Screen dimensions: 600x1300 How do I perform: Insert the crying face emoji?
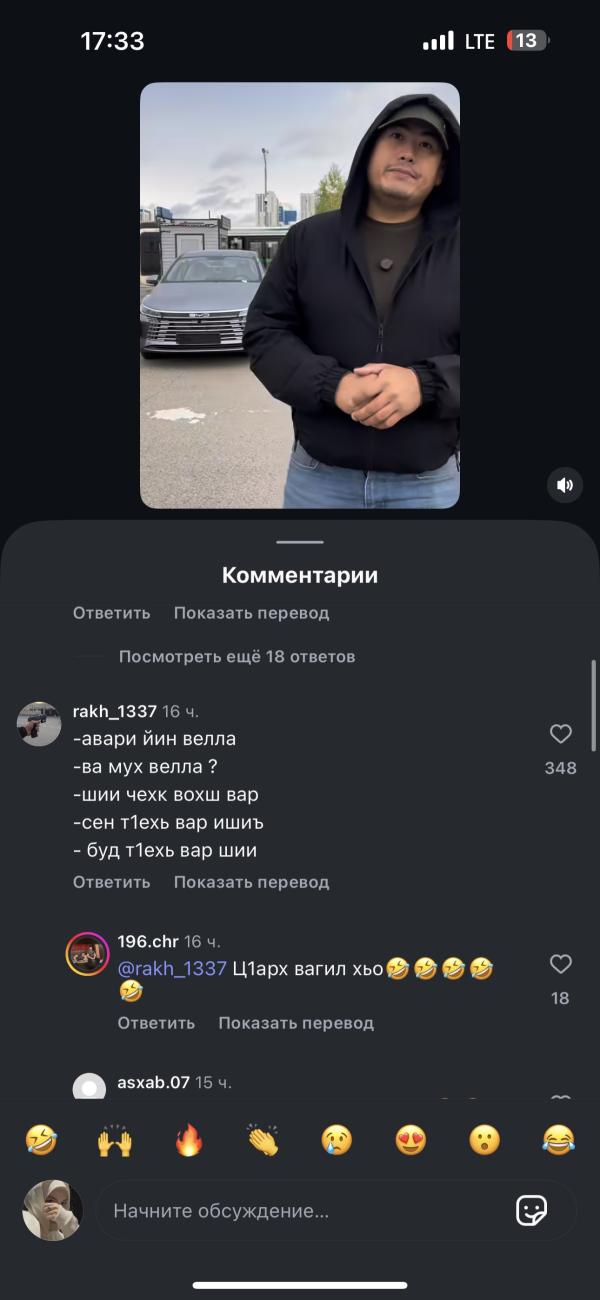[x=337, y=1140]
